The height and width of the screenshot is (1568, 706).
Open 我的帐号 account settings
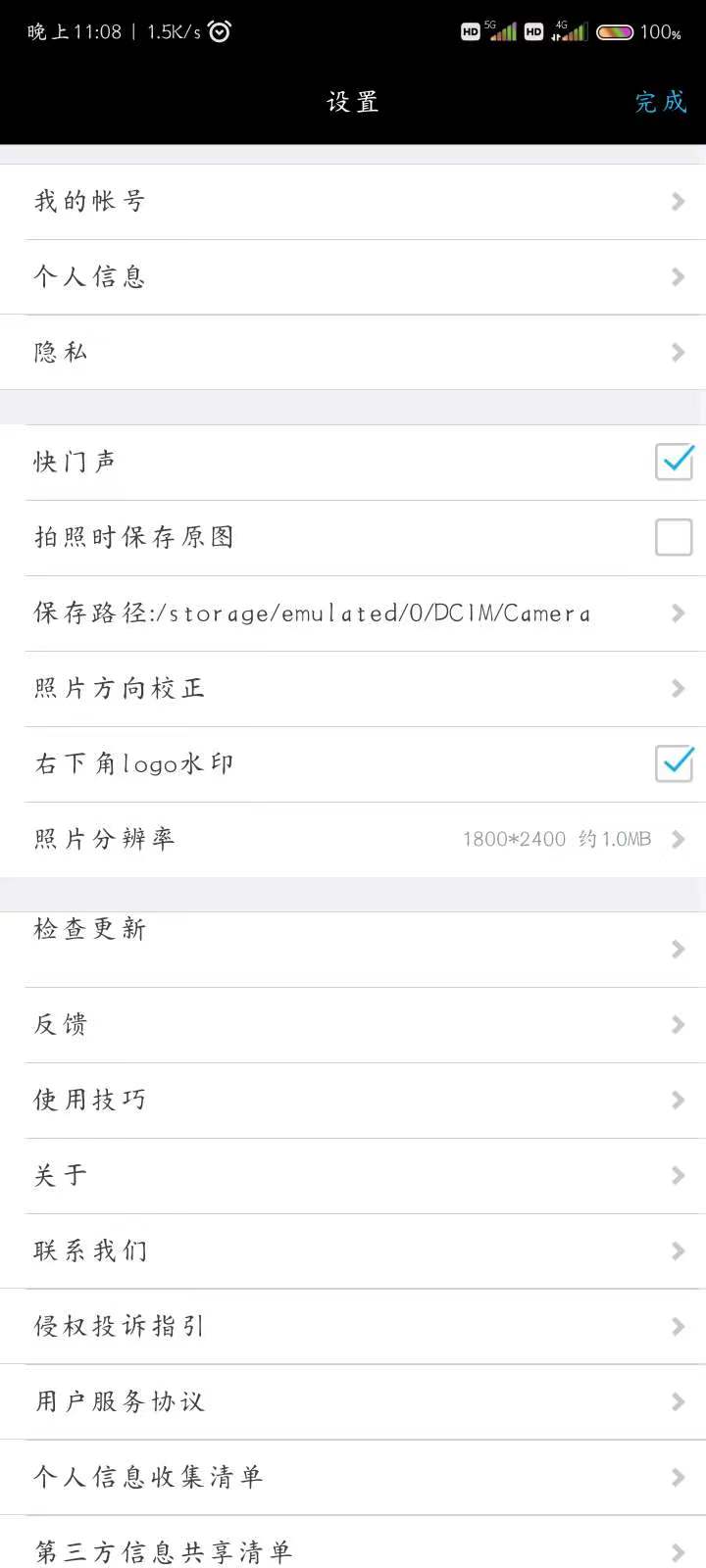(x=353, y=201)
